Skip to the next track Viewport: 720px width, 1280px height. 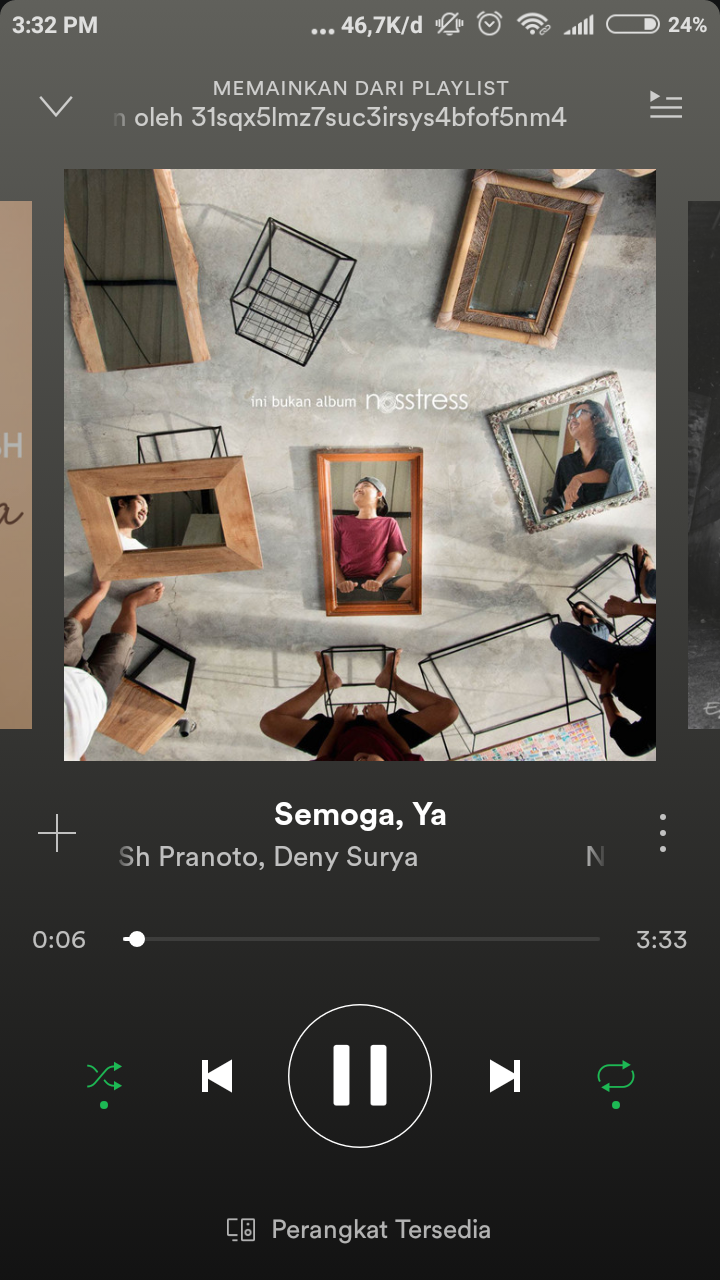click(504, 1076)
